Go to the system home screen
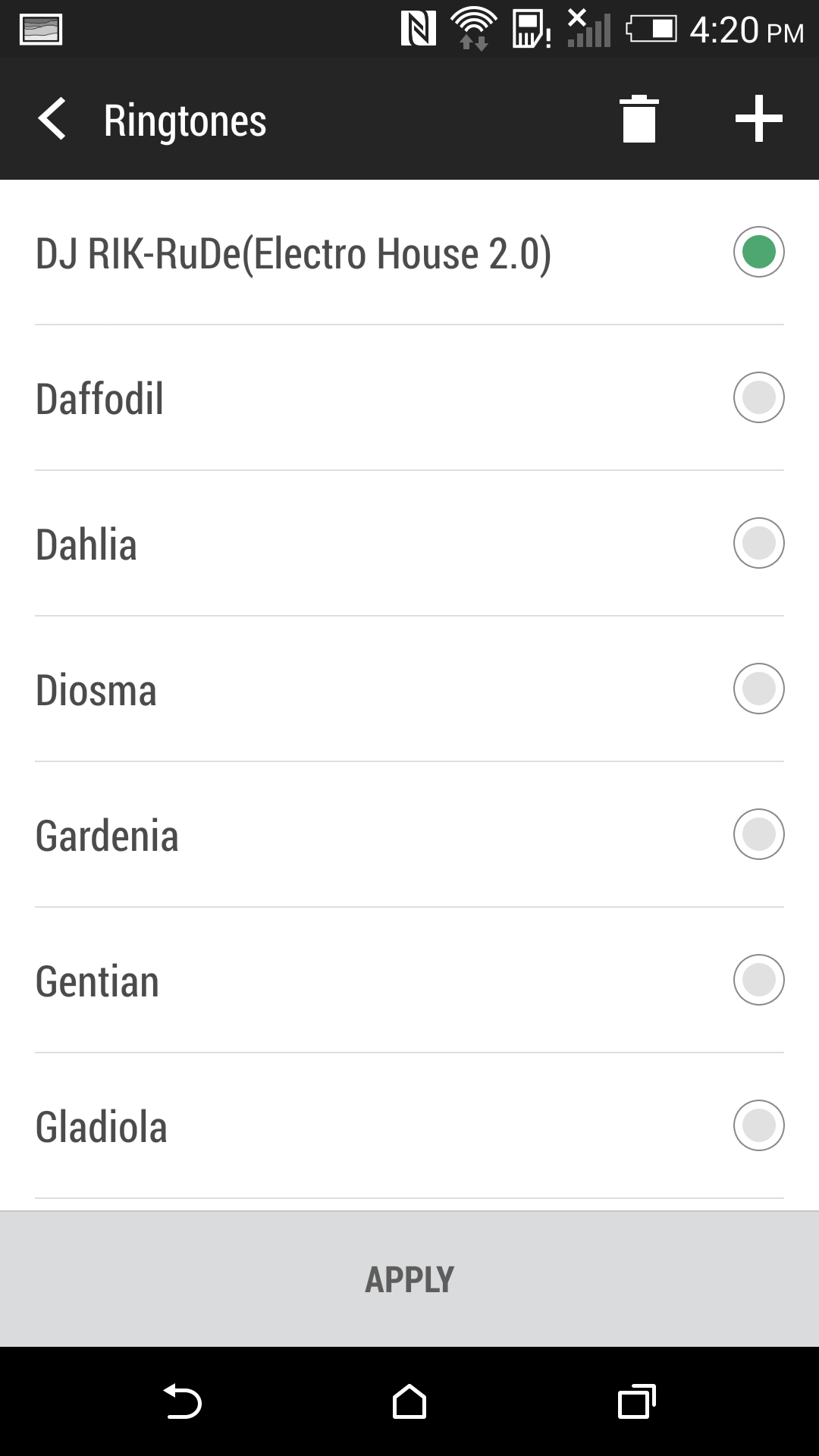819x1456 pixels. click(x=409, y=1401)
